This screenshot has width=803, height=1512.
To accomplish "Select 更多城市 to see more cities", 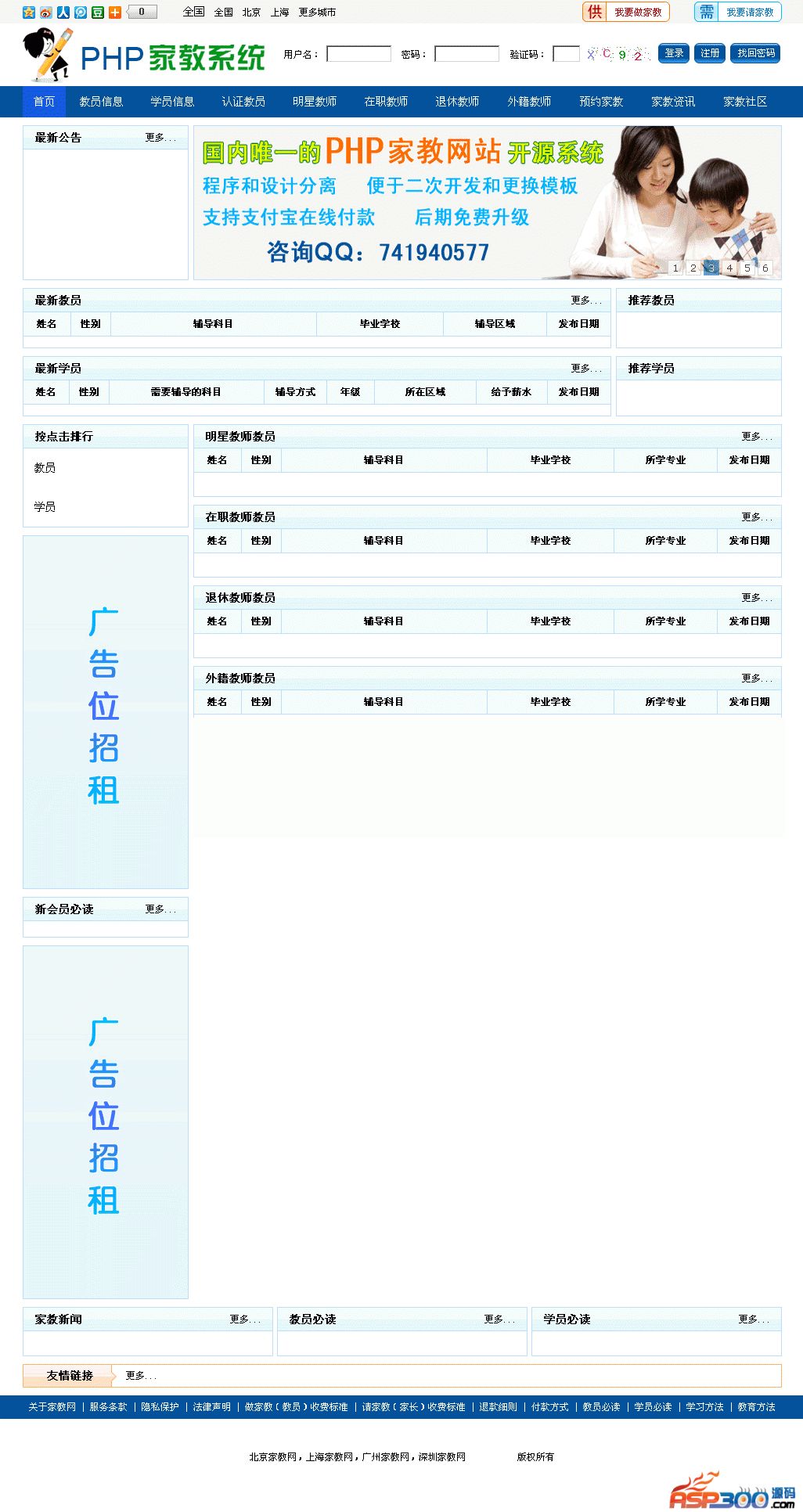I will (317, 13).
